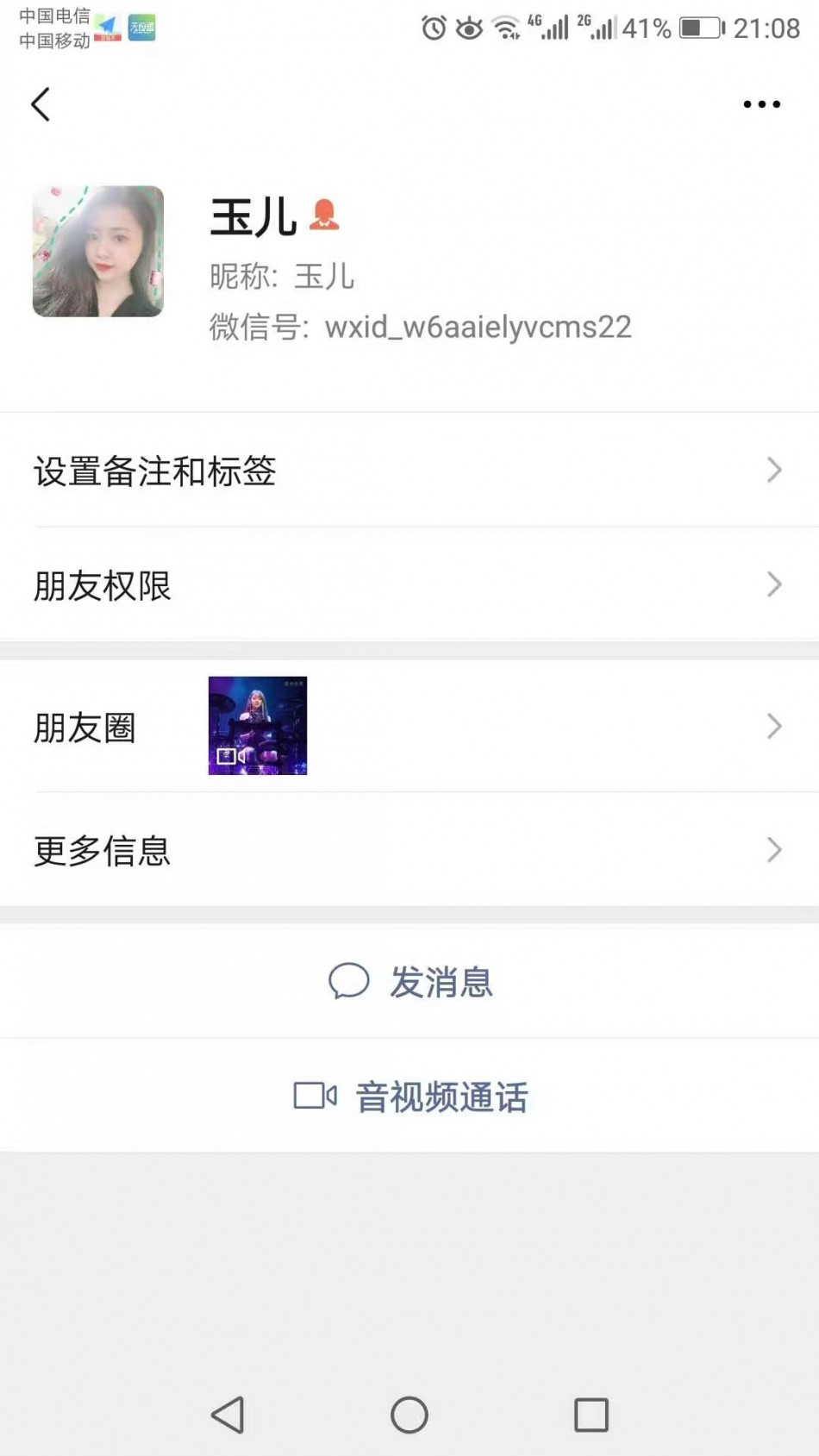Open 设置备注和标签 row
The width and height of the screenshot is (819, 1456).
tap(409, 471)
